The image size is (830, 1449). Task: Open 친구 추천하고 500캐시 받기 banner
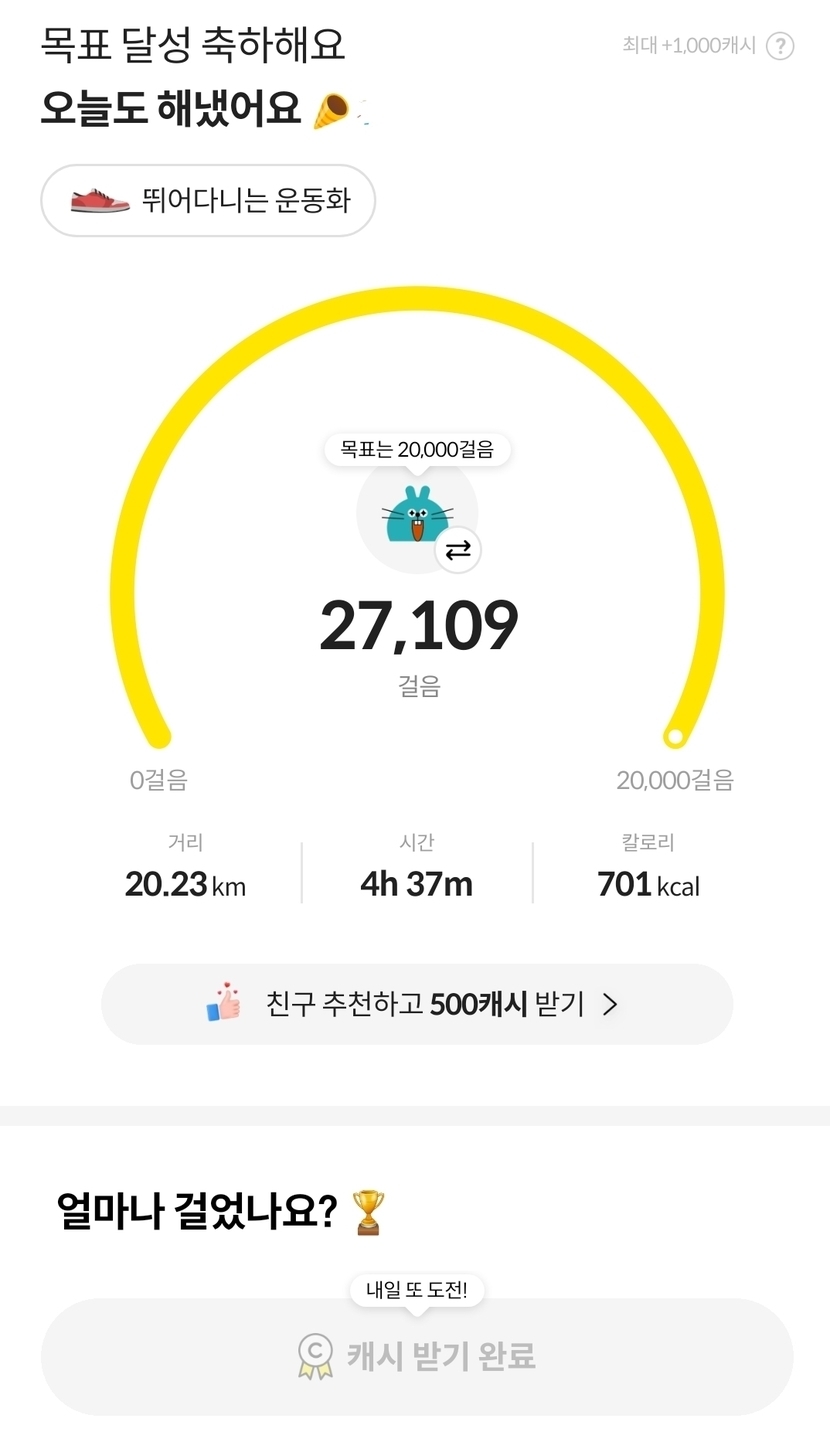coord(417,1004)
